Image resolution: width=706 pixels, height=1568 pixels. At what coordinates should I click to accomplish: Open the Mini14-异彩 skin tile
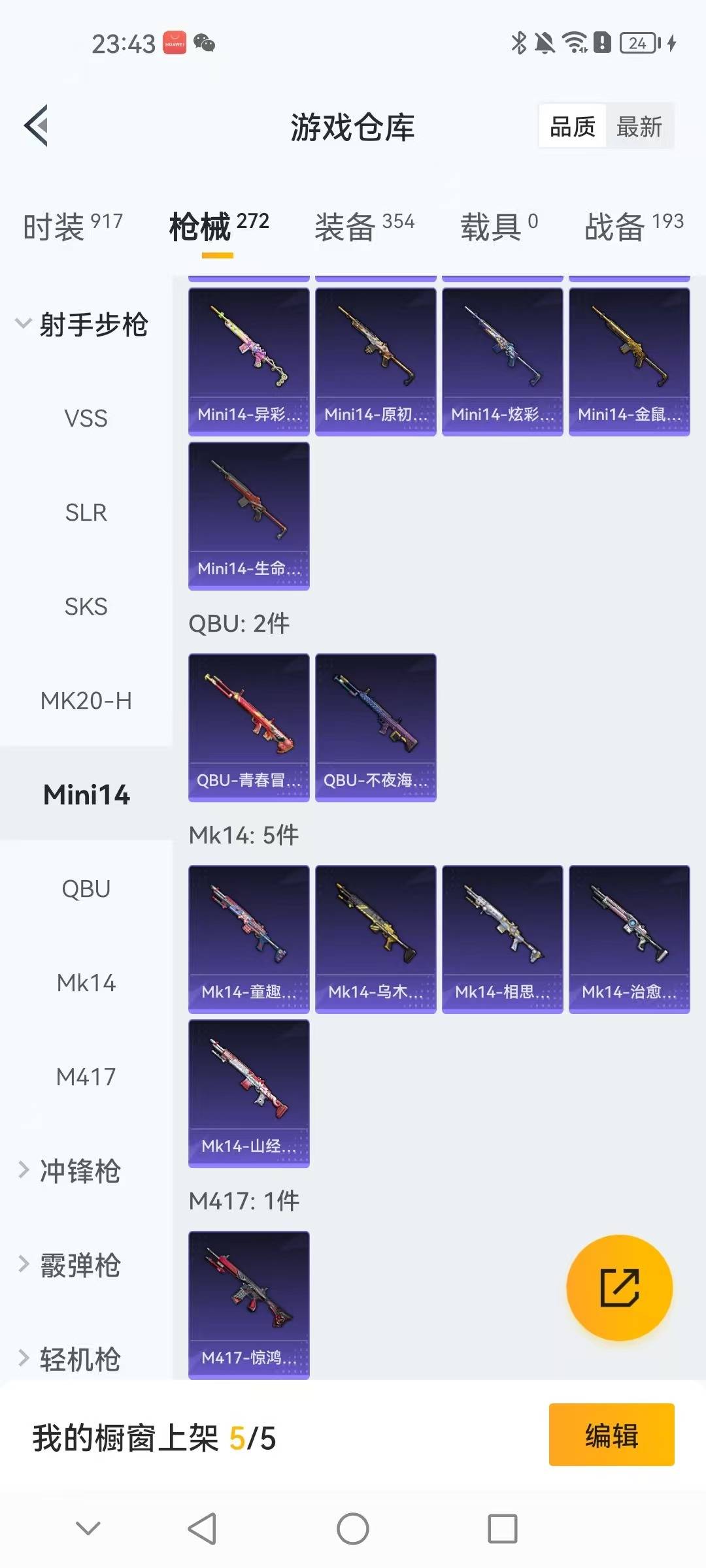click(248, 361)
